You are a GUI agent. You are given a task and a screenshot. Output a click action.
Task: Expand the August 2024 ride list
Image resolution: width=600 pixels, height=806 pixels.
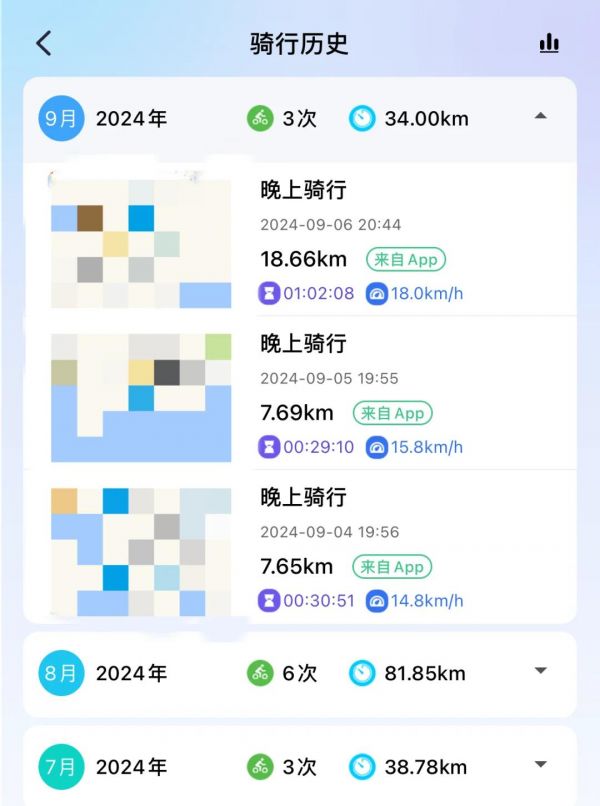click(540, 672)
